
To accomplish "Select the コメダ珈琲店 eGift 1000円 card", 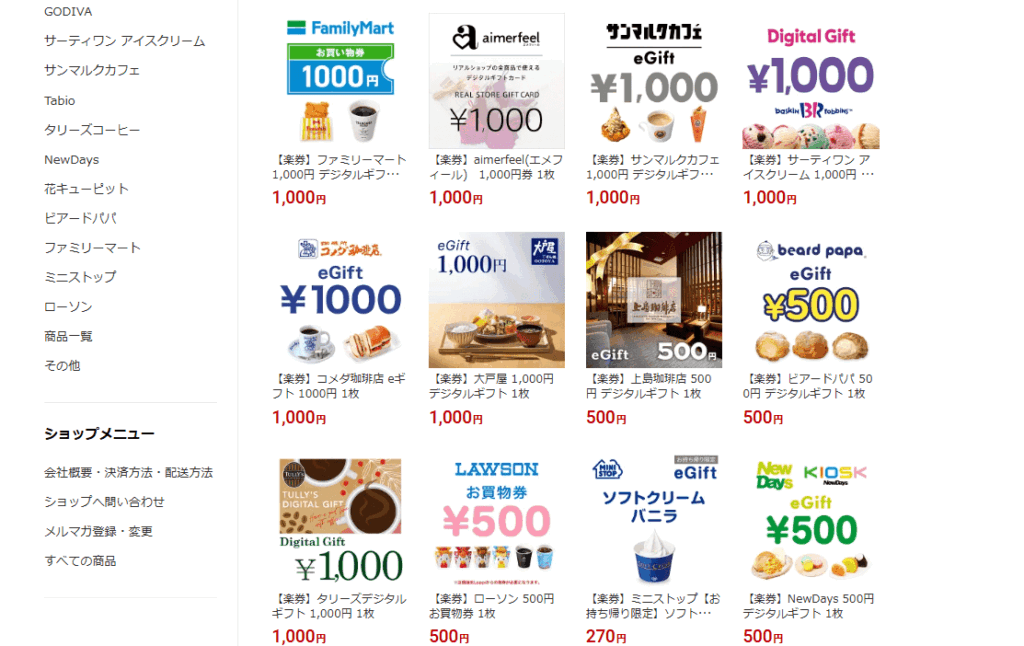I will coord(340,300).
